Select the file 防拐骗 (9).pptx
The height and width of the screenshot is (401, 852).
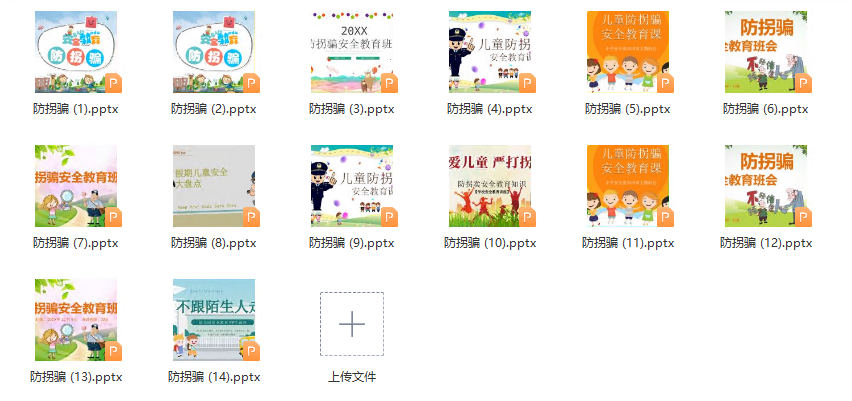point(352,186)
